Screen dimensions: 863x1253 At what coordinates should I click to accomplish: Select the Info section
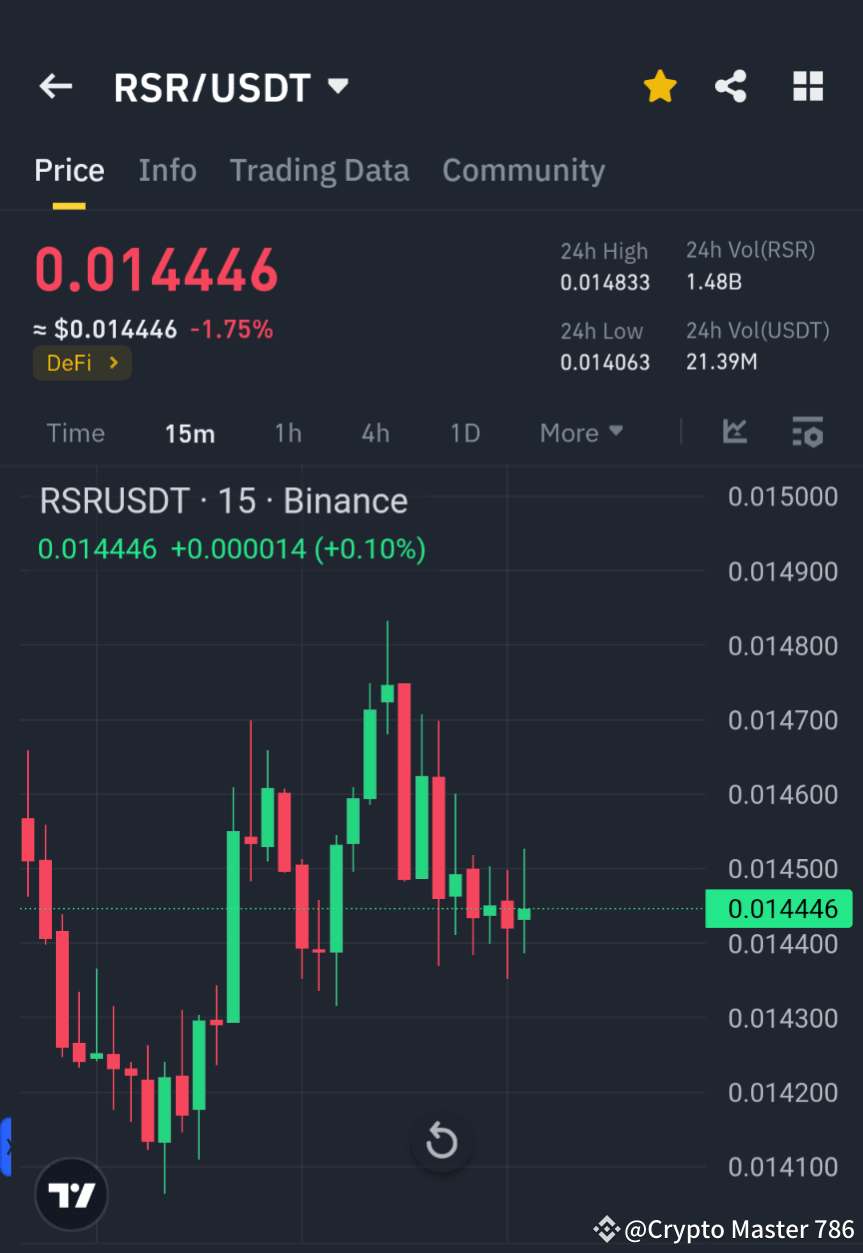tap(167, 170)
